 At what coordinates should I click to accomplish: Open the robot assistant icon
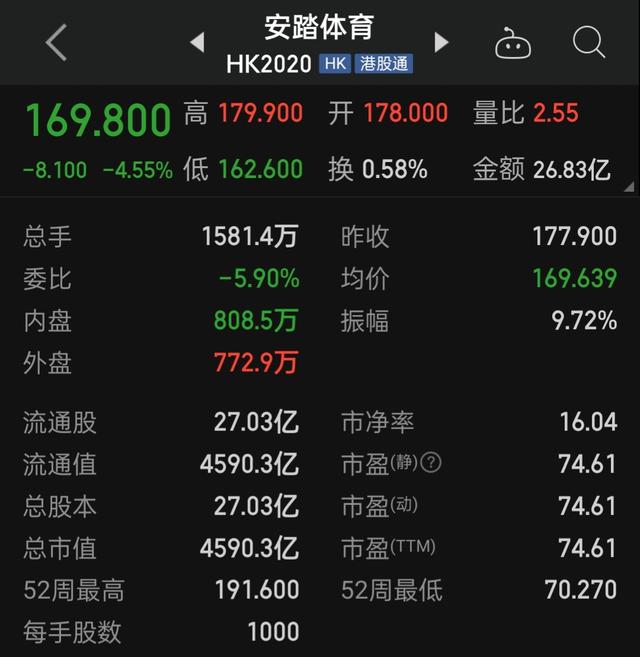click(x=513, y=43)
